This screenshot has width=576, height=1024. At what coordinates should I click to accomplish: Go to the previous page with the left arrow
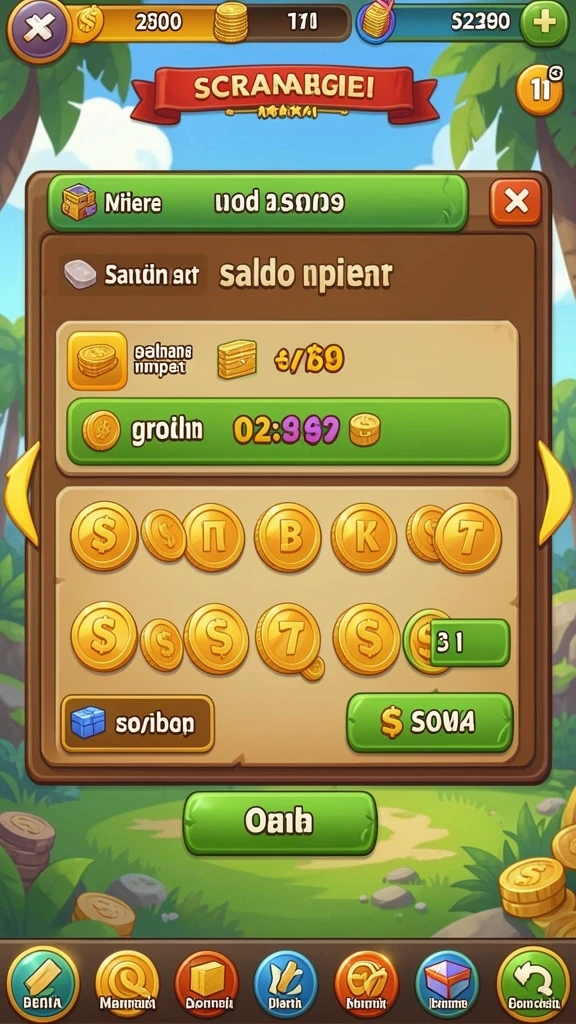pos(22,494)
